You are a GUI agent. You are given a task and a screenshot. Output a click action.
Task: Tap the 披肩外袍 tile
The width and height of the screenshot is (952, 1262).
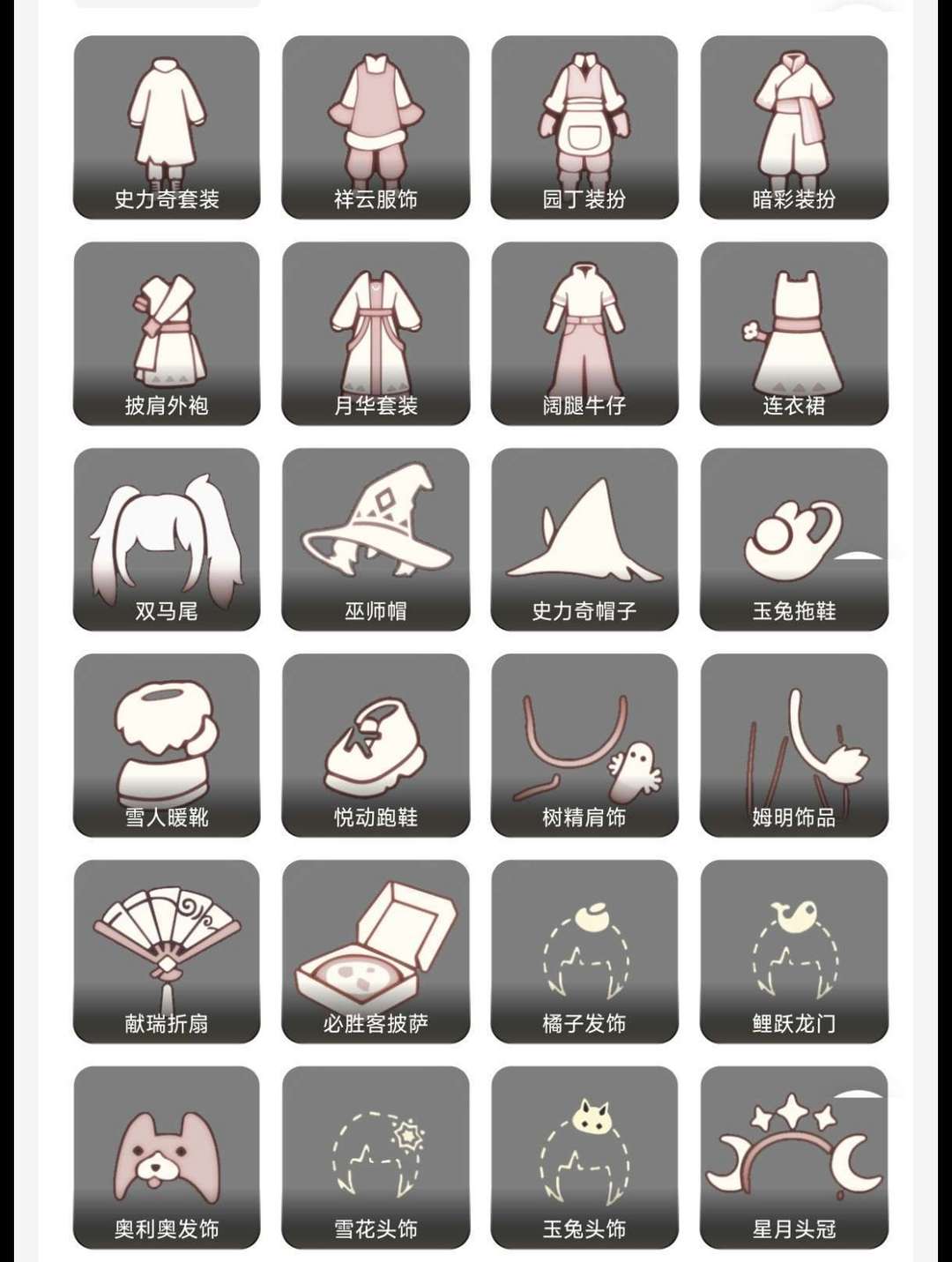(x=167, y=333)
